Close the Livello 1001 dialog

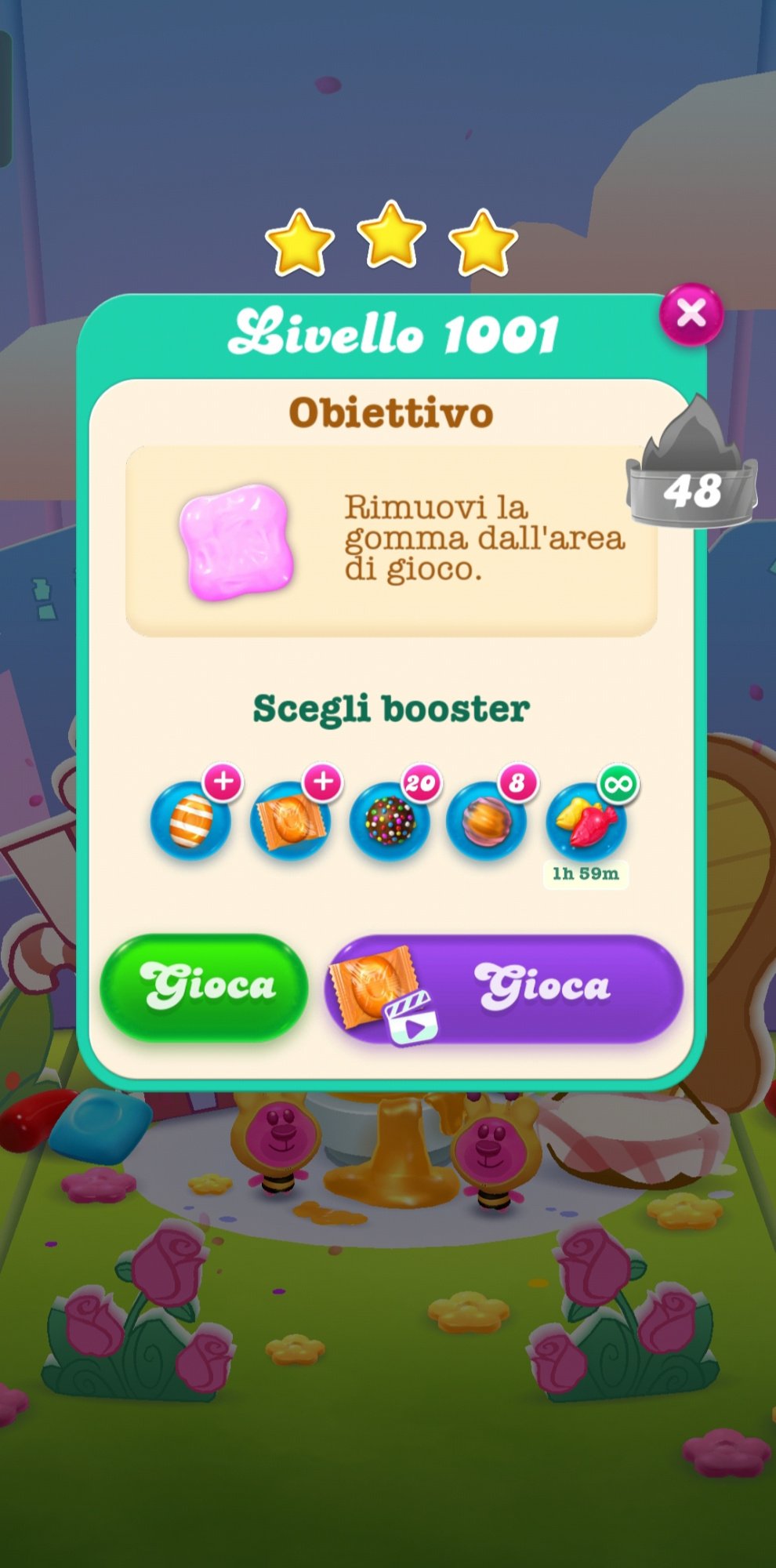click(691, 314)
